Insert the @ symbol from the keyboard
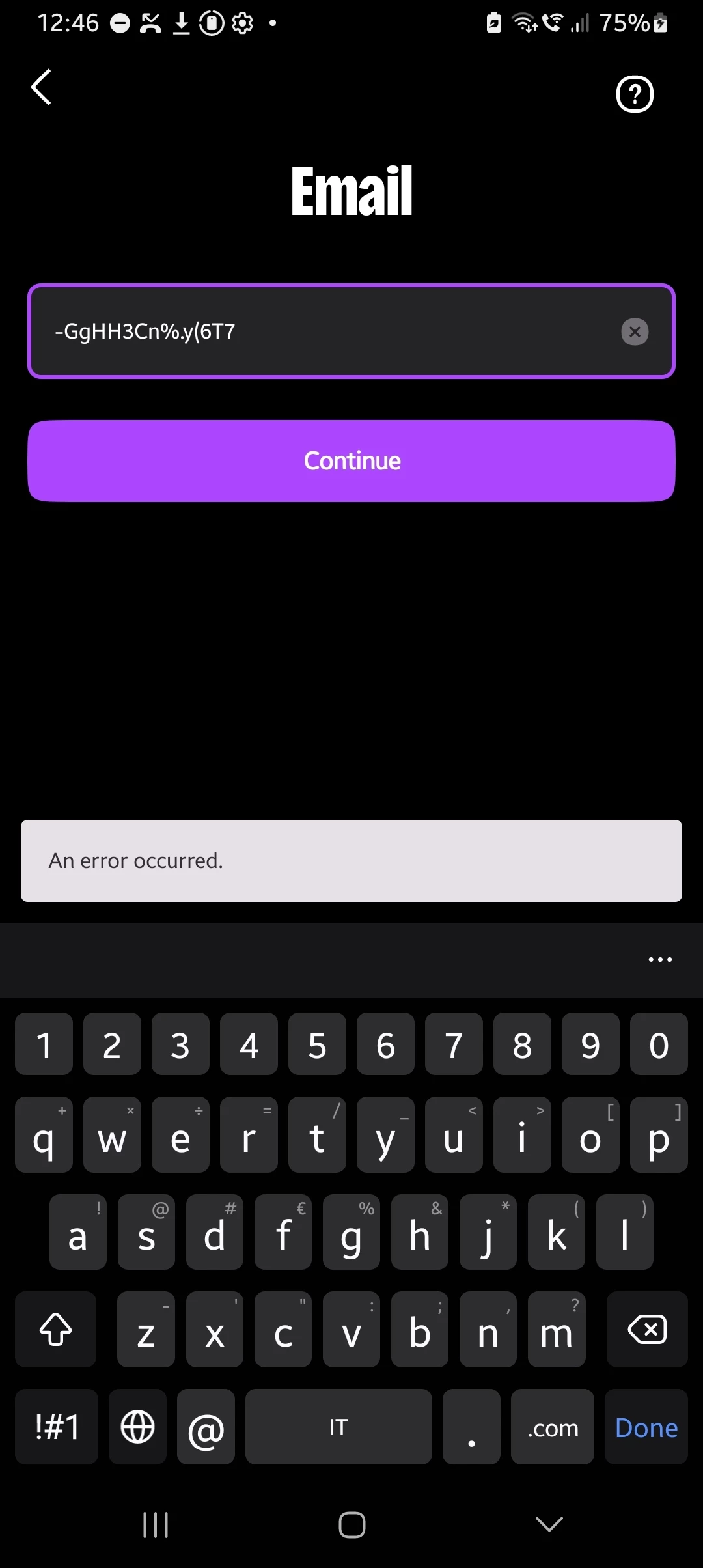Viewport: 703px width, 1568px height. click(206, 1427)
